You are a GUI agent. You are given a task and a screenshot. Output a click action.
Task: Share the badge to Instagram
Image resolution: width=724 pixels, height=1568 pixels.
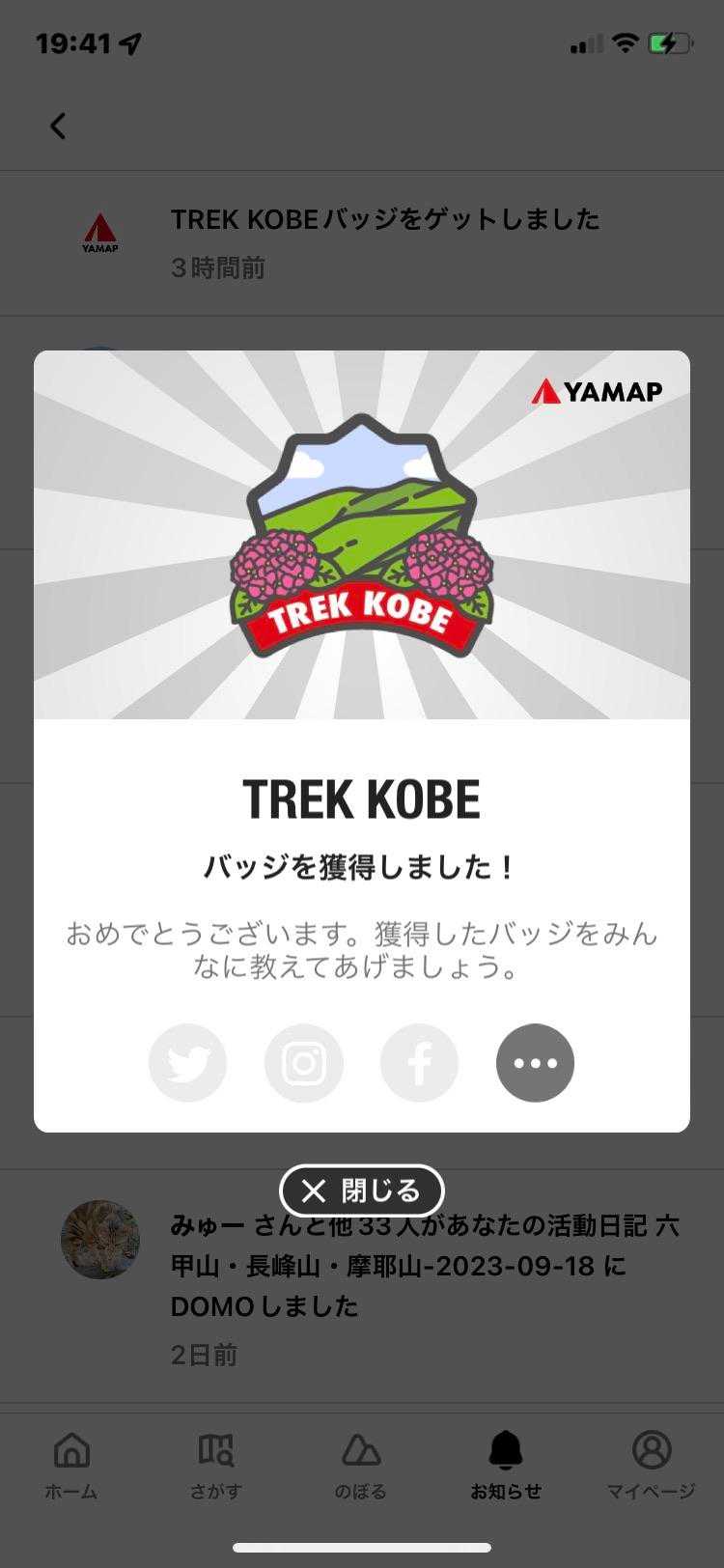click(x=304, y=1063)
